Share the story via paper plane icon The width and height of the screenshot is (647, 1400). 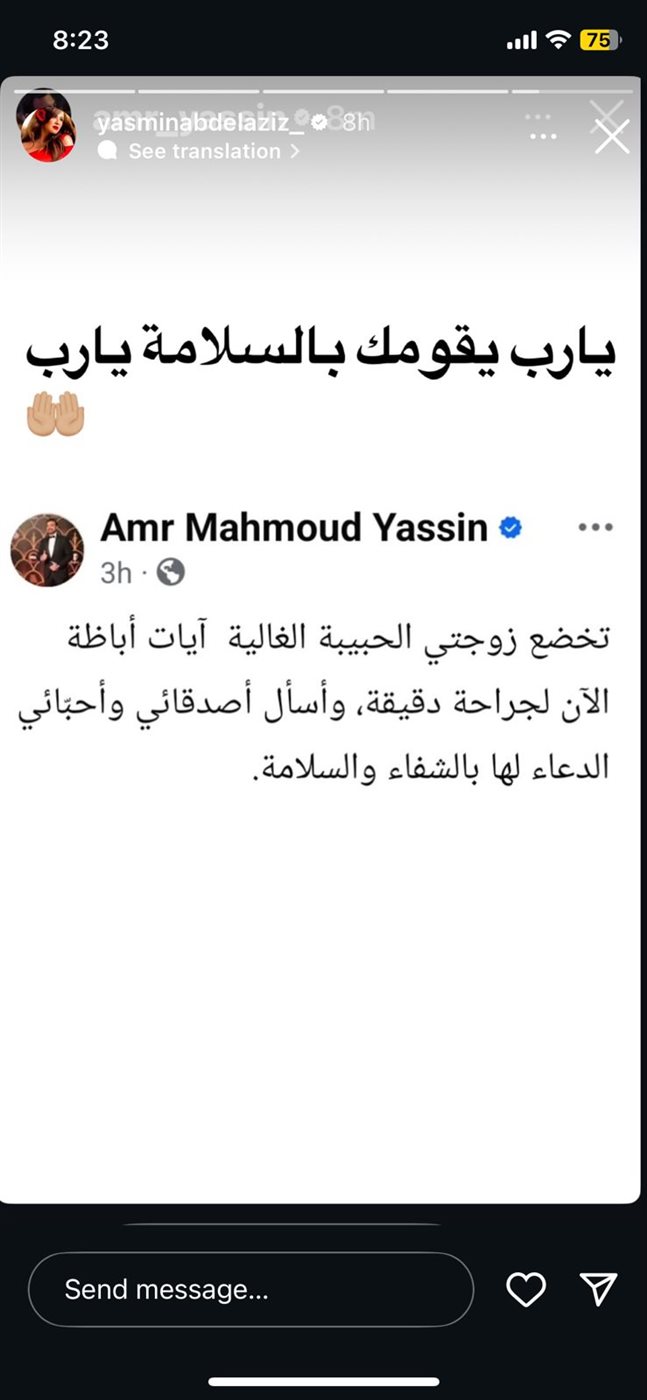coord(598,1290)
